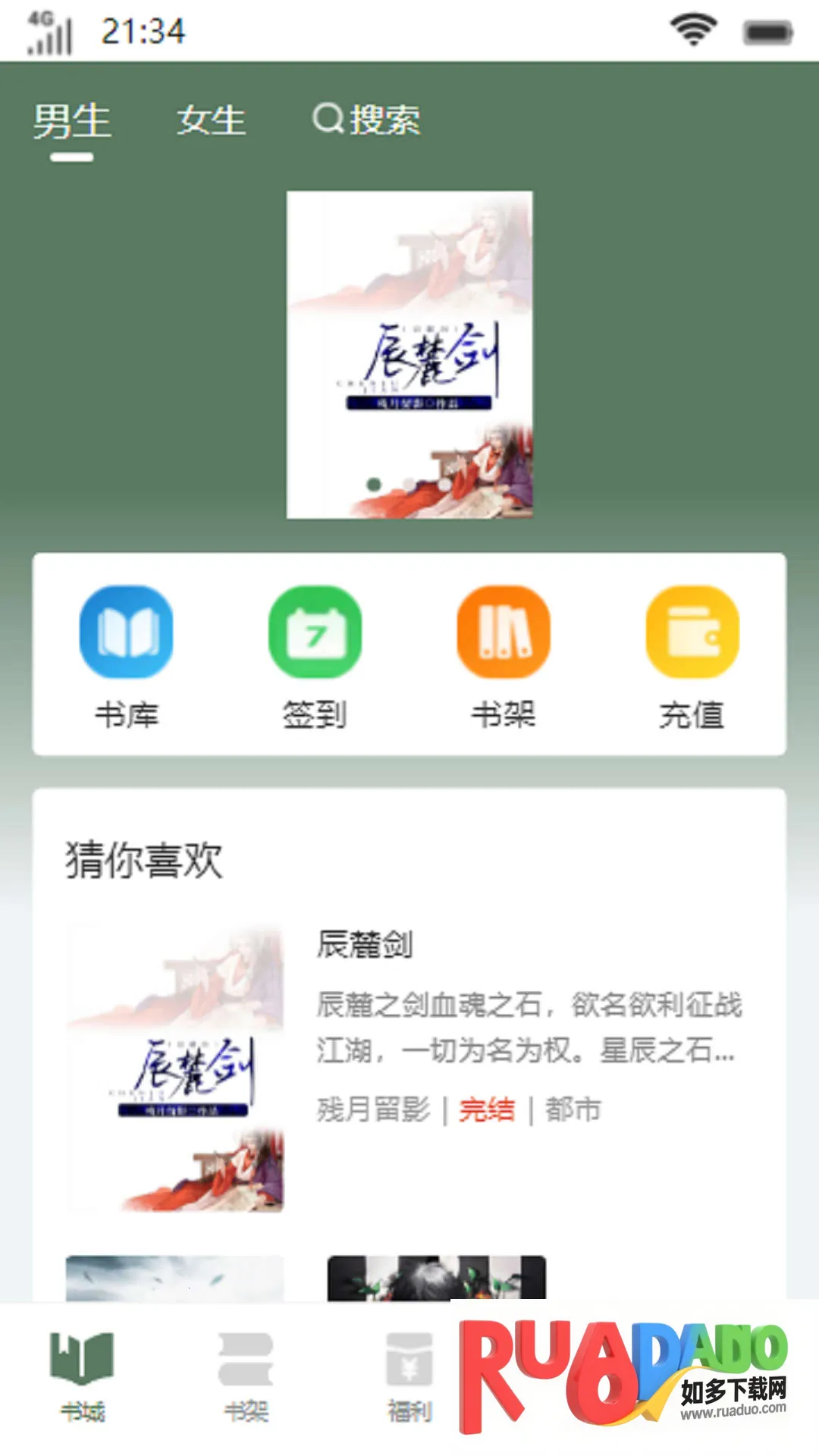
Task: Open the 辰麓剑 cover thumbnail in recommendations
Action: pos(173,1077)
